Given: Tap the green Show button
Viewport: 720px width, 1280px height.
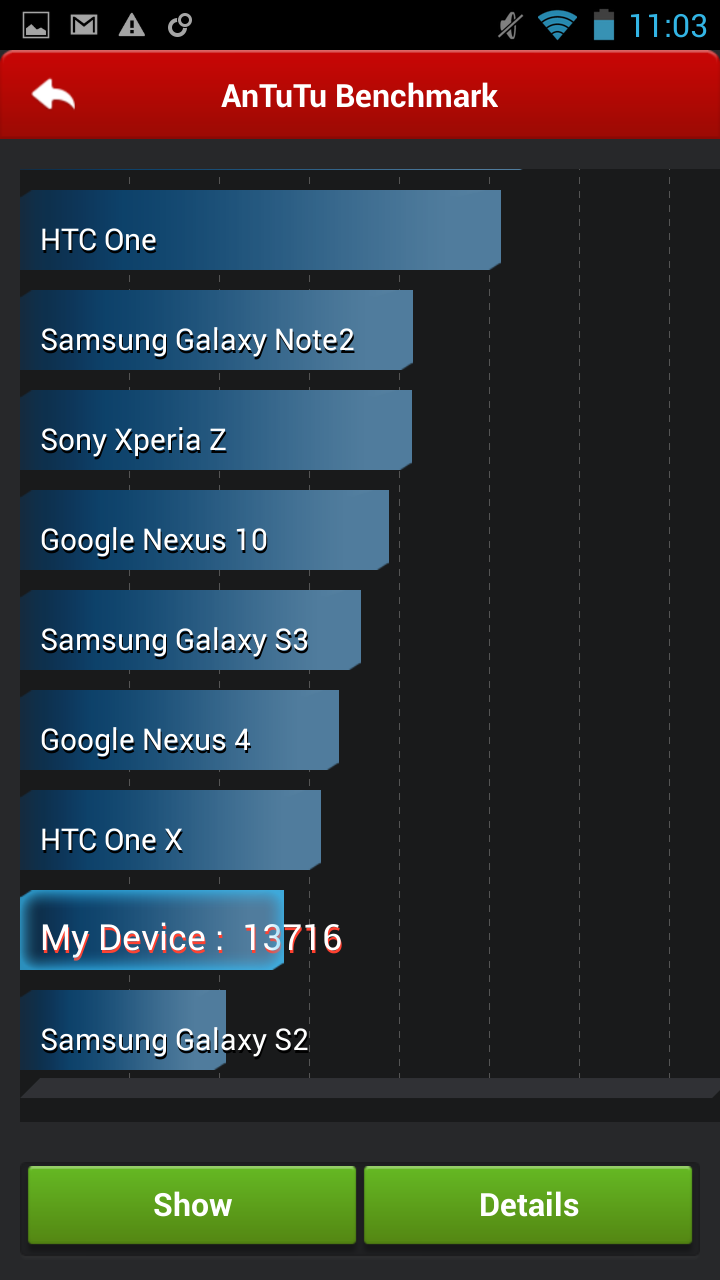Looking at the screenshot, I should (x=192, y=1204).
